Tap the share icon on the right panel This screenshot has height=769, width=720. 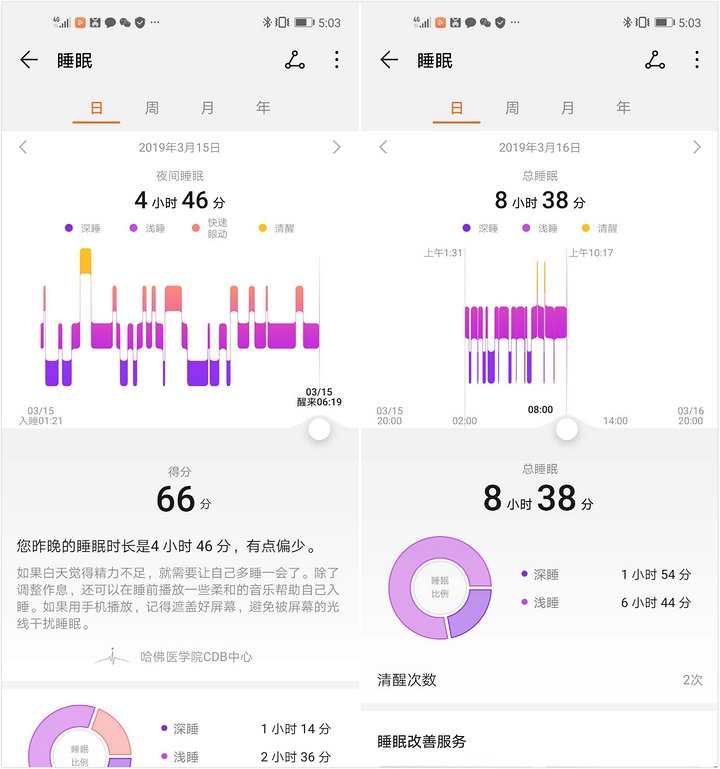[x=654, y=60]
